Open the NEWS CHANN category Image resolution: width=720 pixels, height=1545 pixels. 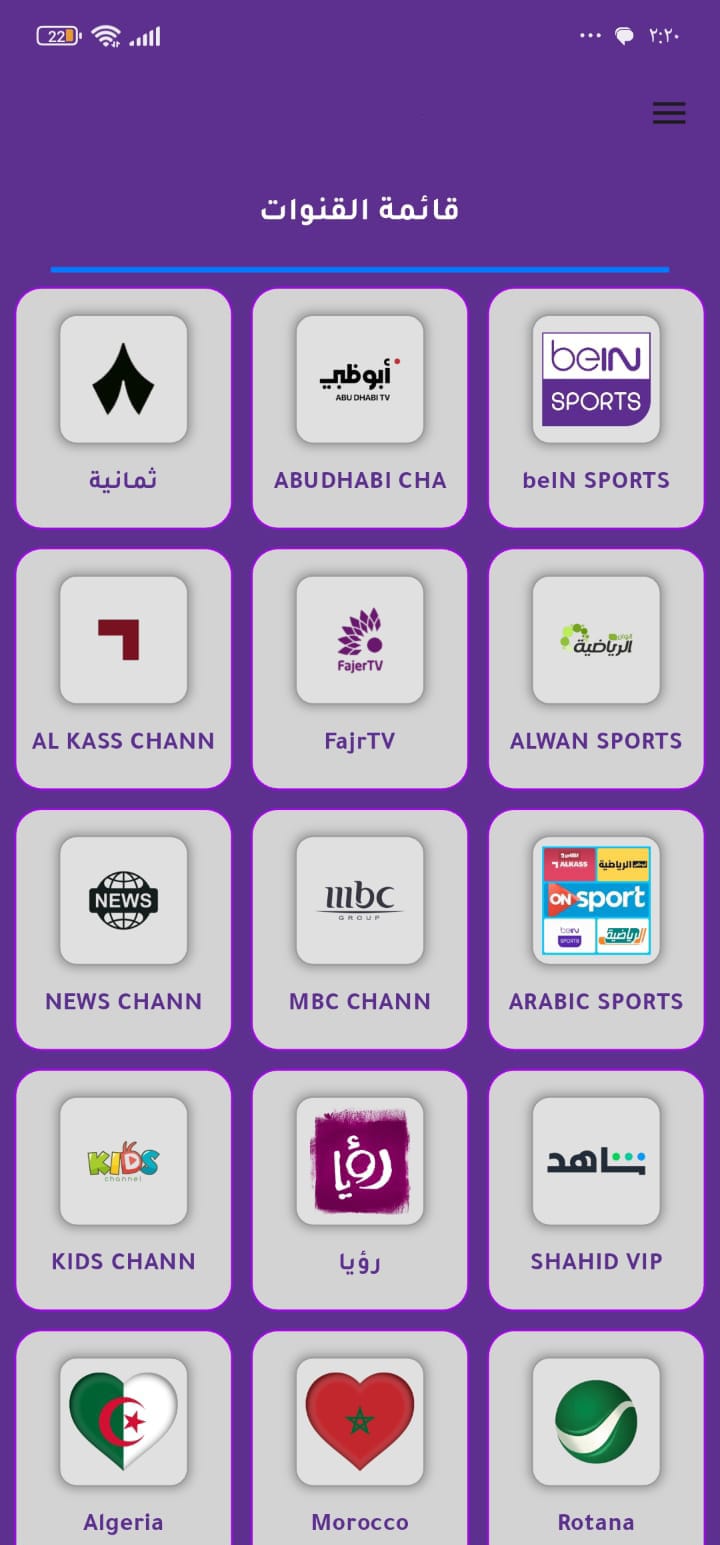[124, 929]
